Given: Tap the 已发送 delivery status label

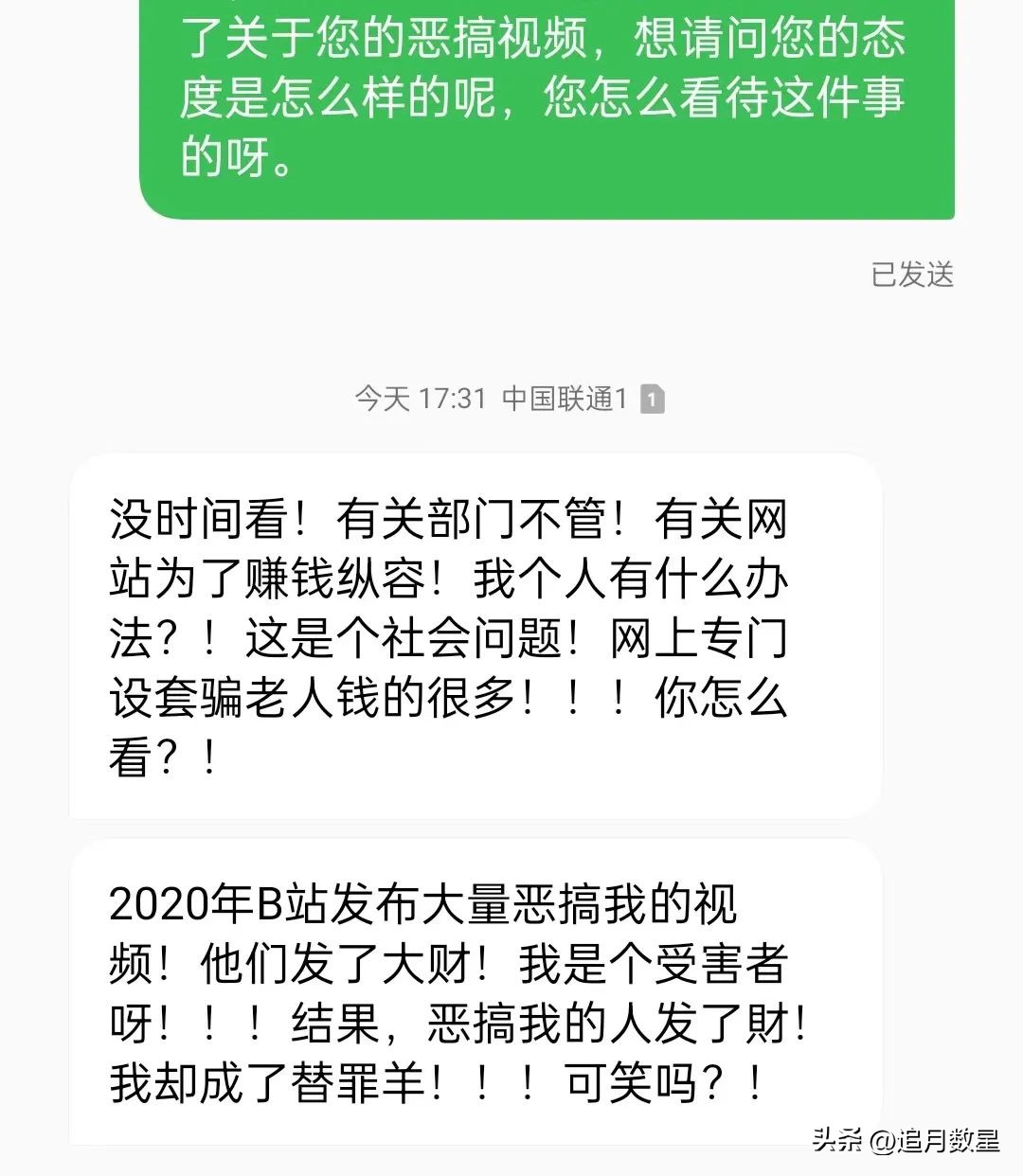Looking at the screenshot, I should [x=912, y=276].
